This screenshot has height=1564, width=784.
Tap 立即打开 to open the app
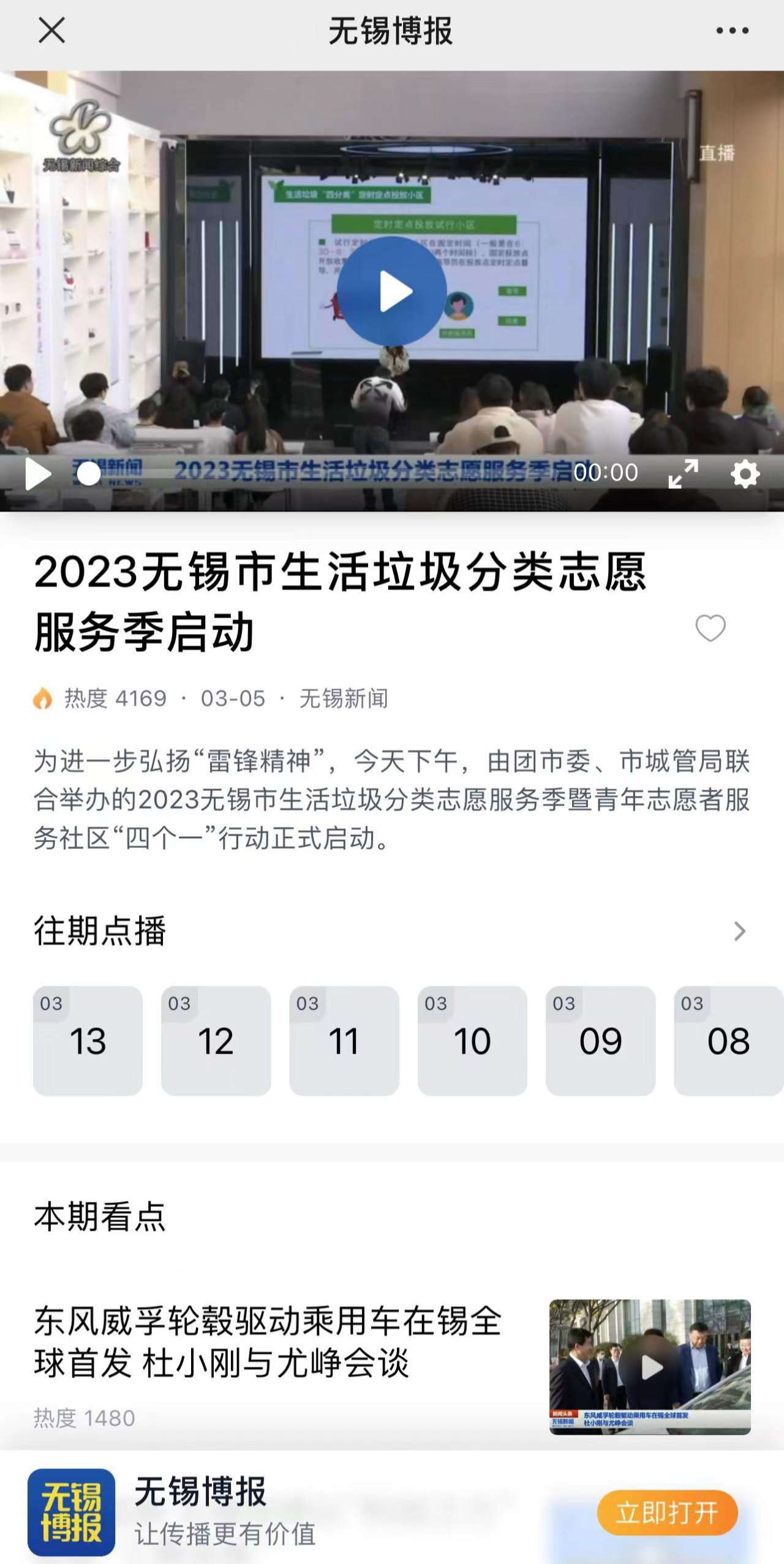[666, 1513]
